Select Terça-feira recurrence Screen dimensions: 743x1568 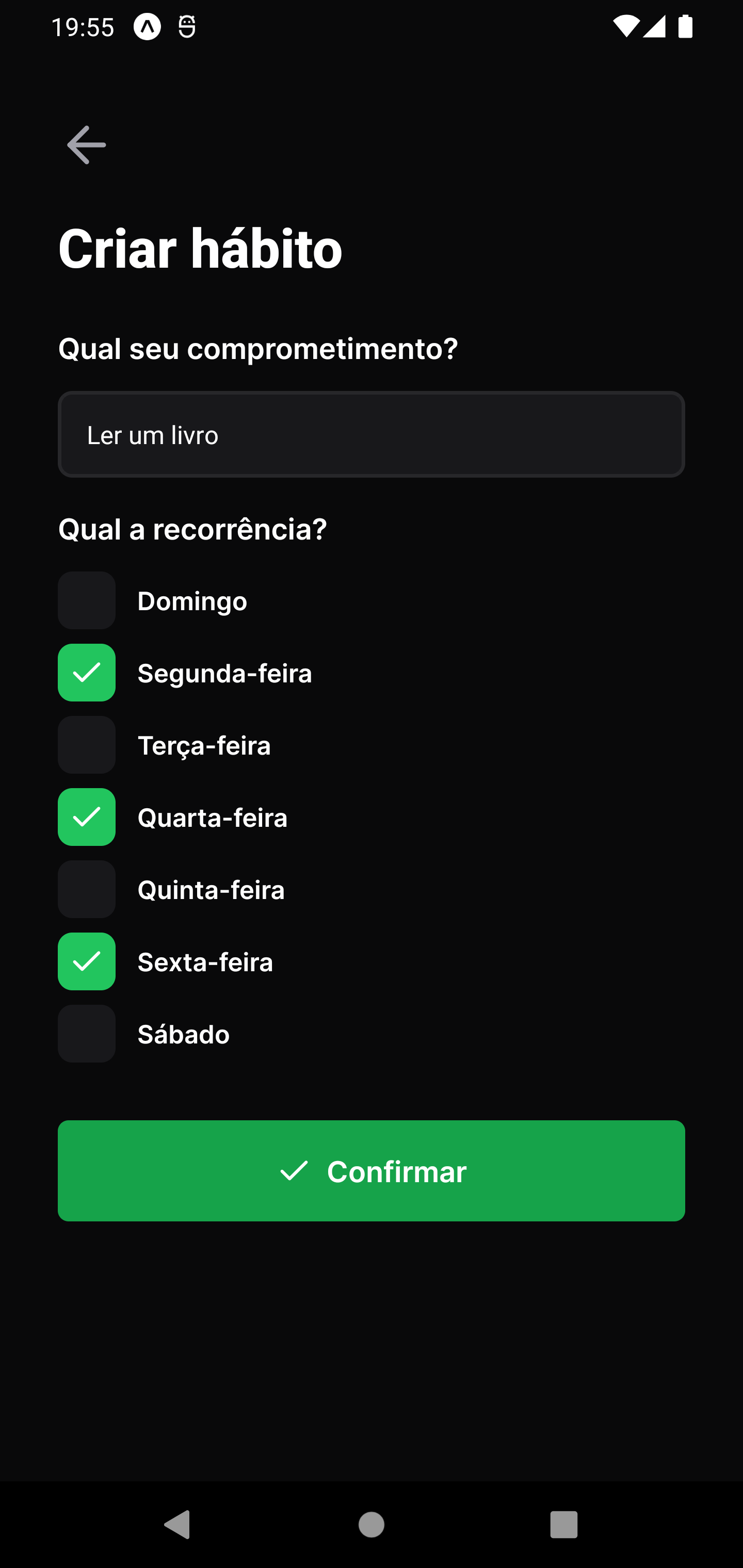87,744
